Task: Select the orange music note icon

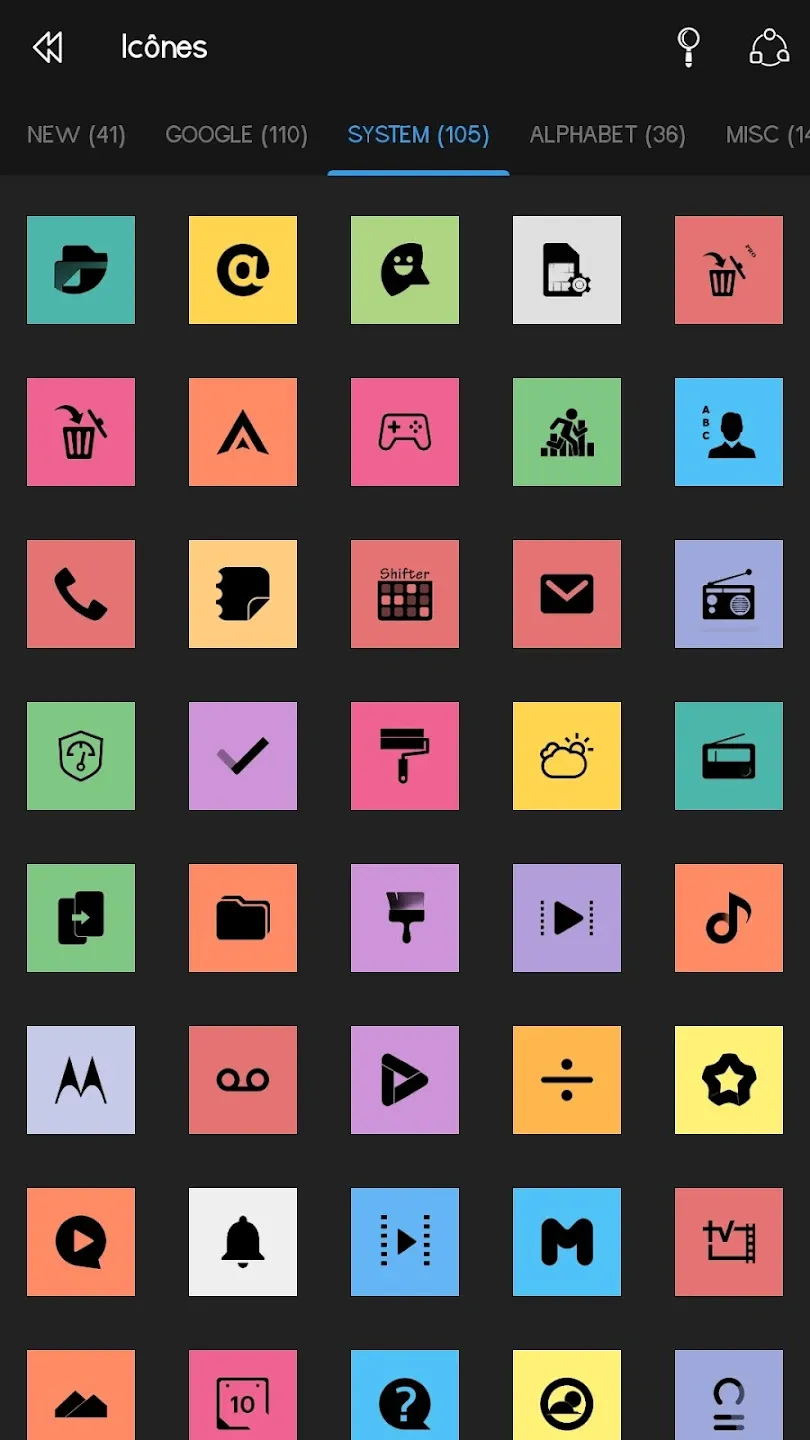Action: 729,918
